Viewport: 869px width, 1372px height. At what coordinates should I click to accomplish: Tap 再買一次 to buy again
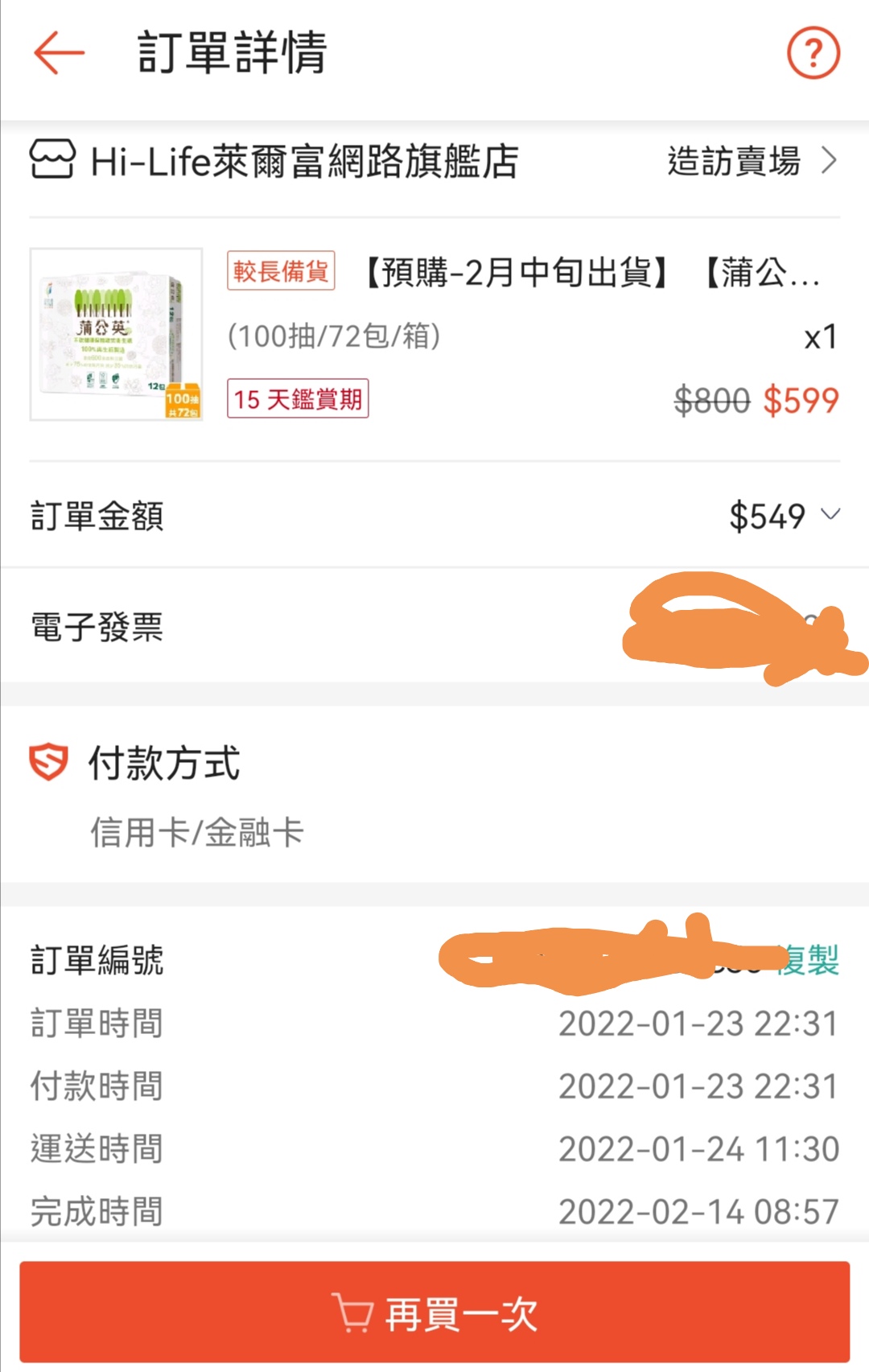[x=434, y=1313]
